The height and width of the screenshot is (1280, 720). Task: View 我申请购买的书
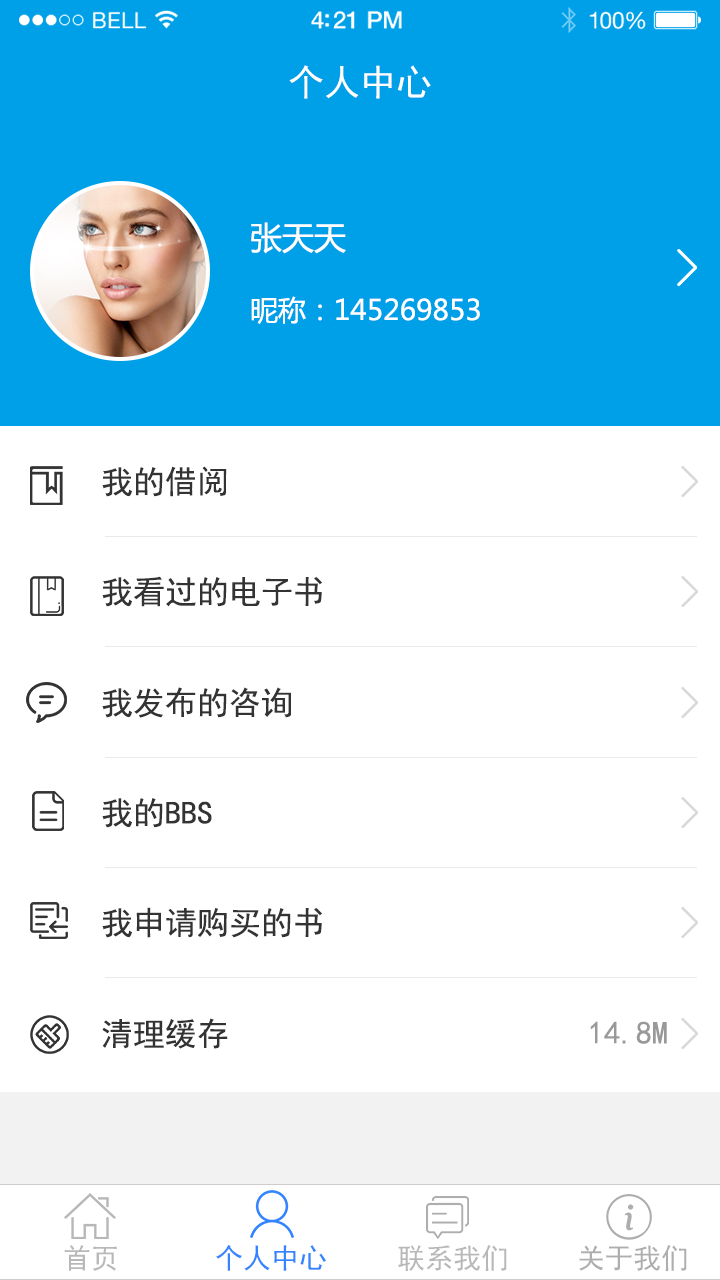click(360, 923)
